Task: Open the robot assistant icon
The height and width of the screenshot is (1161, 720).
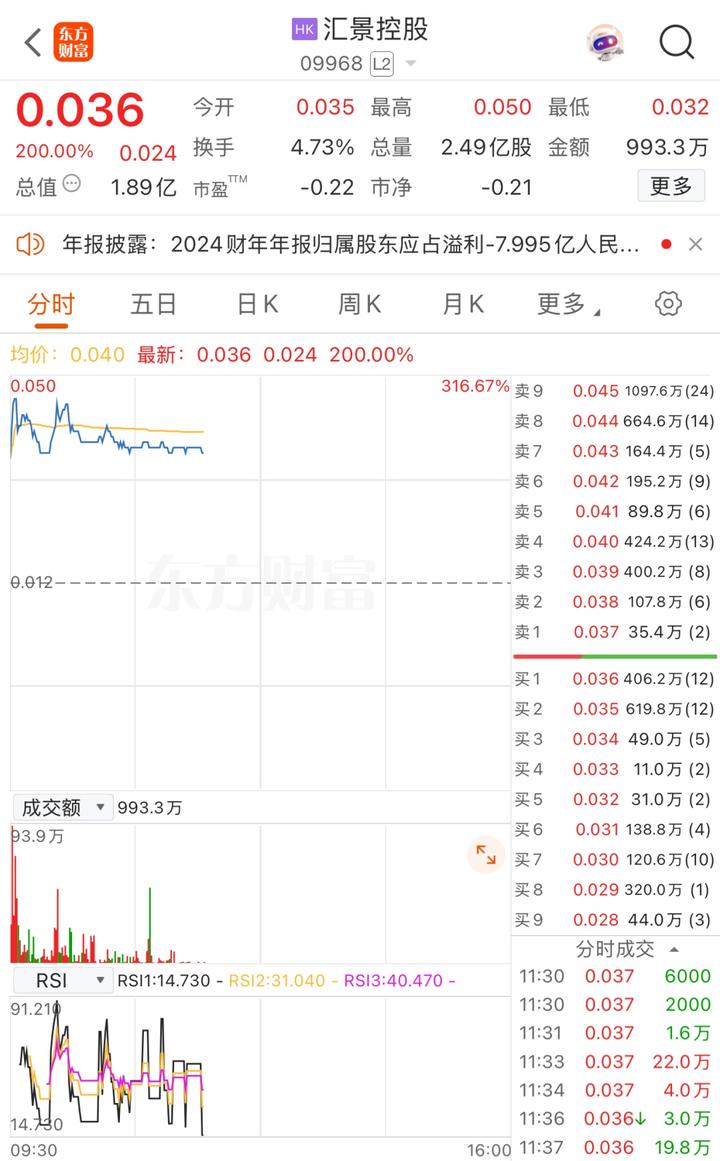Action: point(605,42)
